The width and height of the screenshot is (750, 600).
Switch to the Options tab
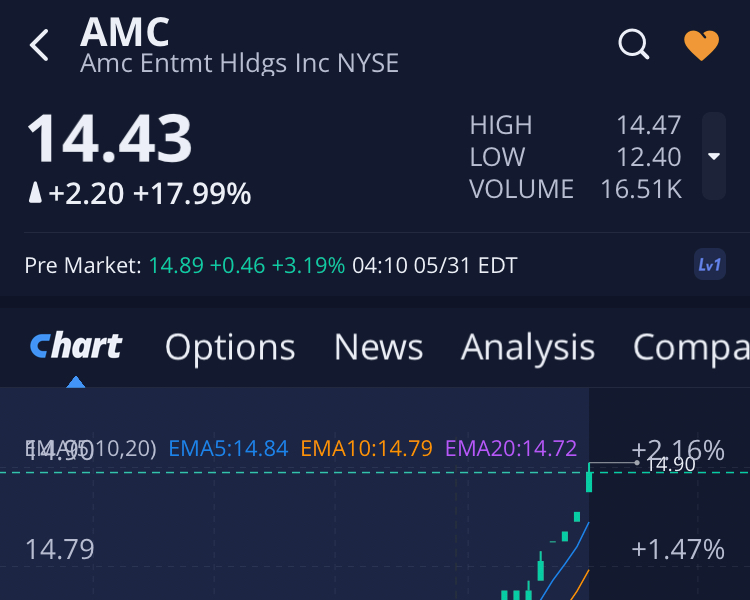[x=230, y=347]
